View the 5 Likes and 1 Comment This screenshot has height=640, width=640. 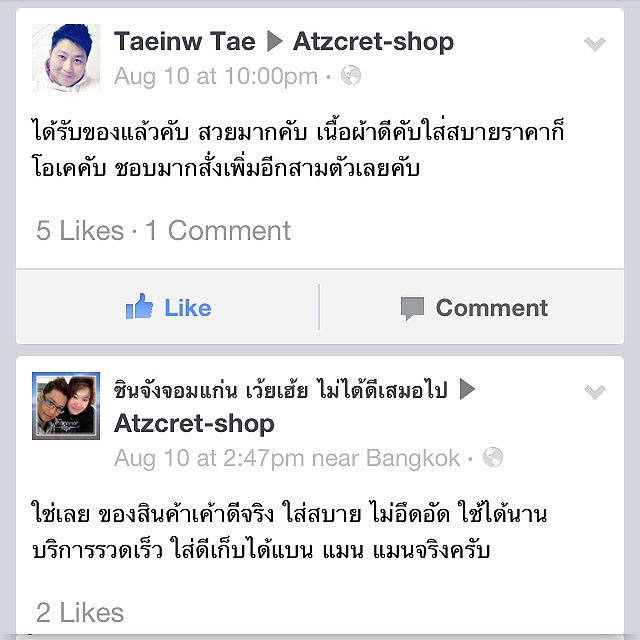[163, 231]
